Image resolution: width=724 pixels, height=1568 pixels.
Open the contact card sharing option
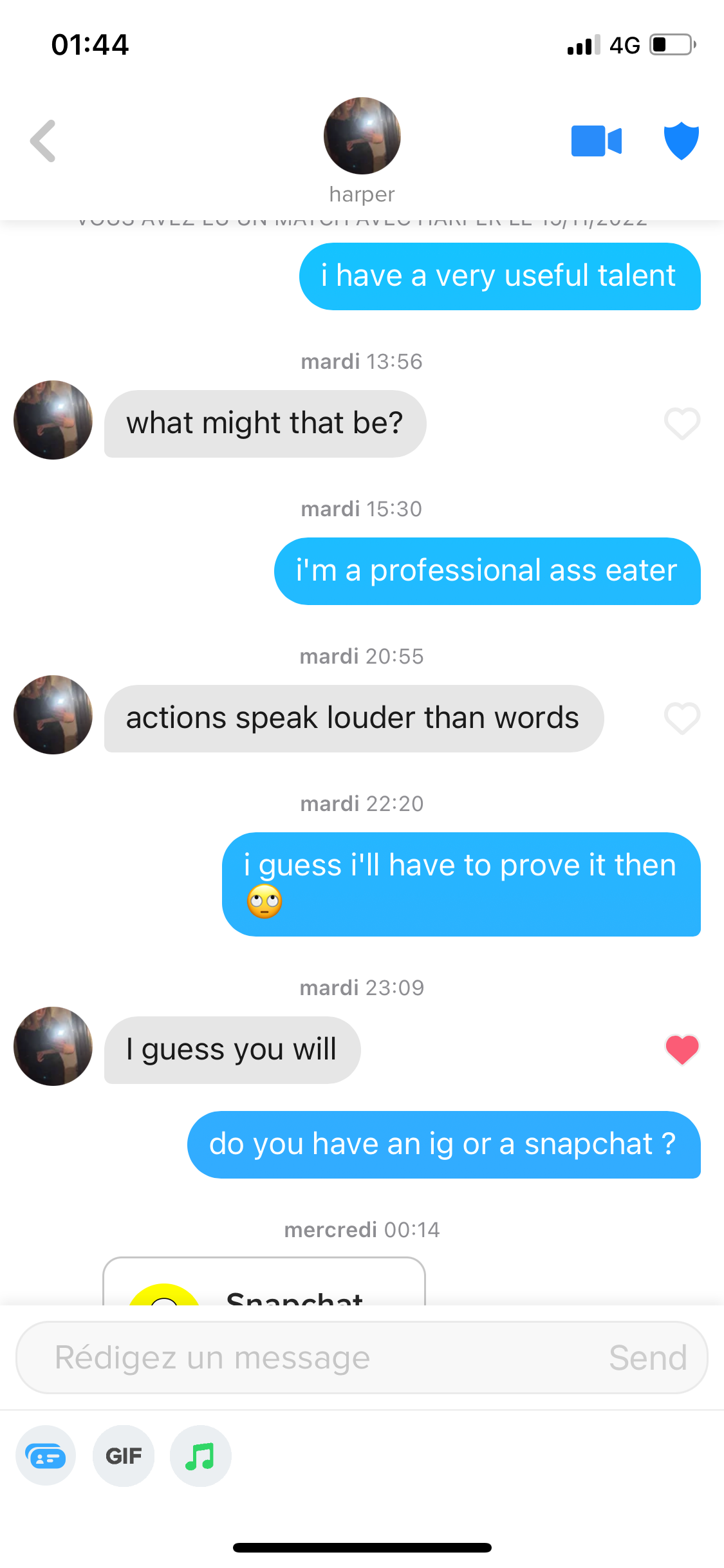[45, 1456]
